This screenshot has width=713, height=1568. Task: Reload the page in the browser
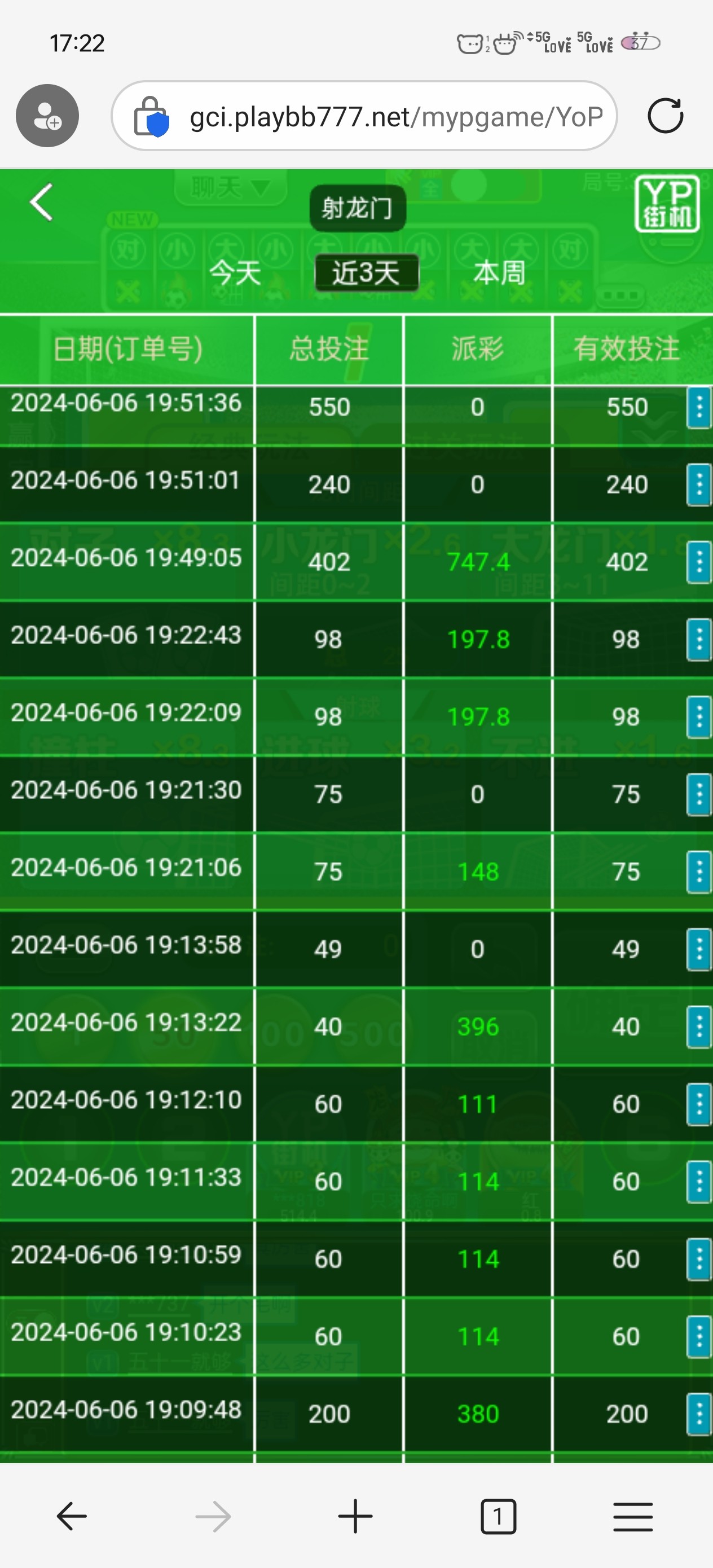click(665, 116)
